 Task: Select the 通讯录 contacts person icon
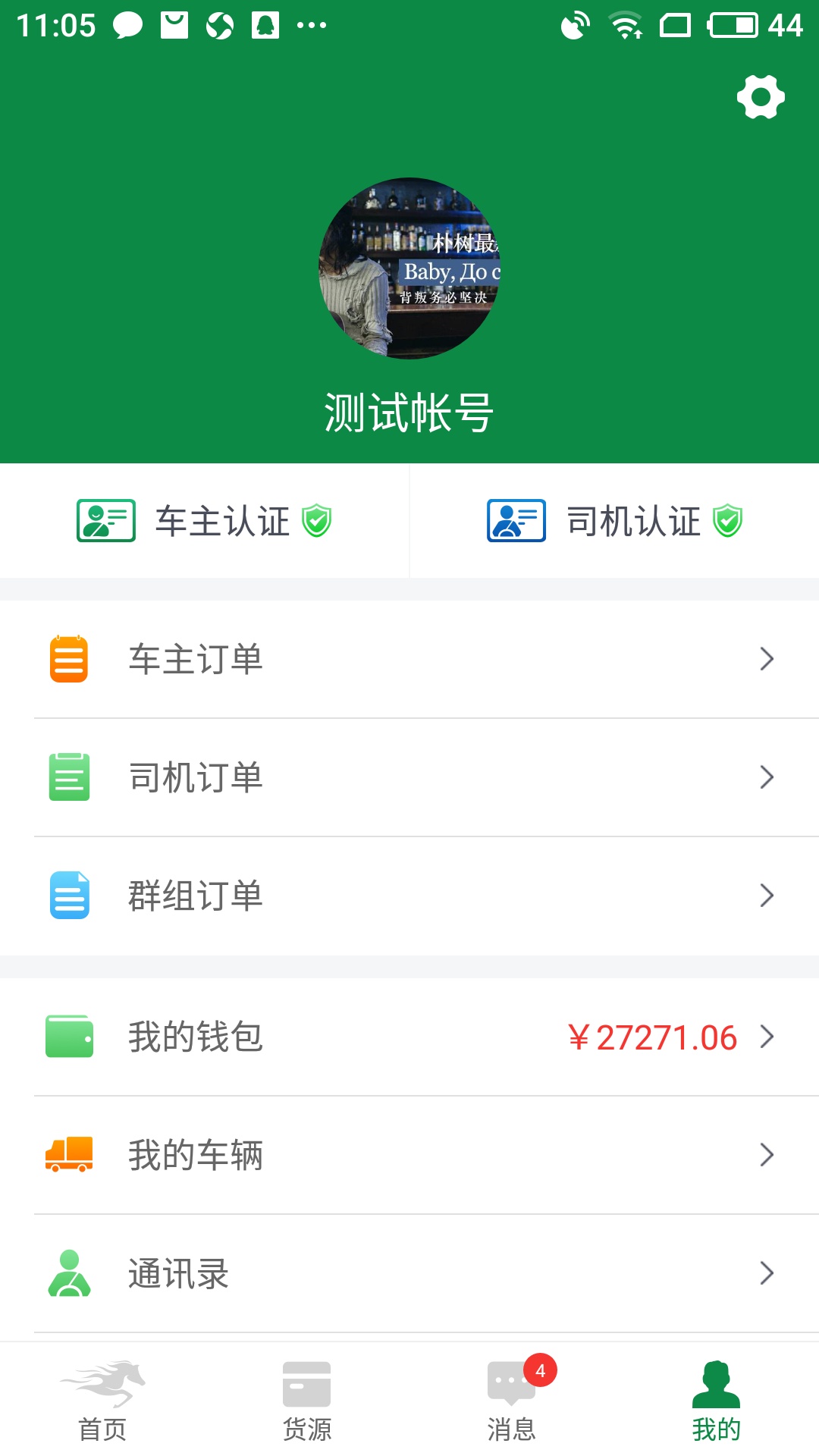(70, 1274)
